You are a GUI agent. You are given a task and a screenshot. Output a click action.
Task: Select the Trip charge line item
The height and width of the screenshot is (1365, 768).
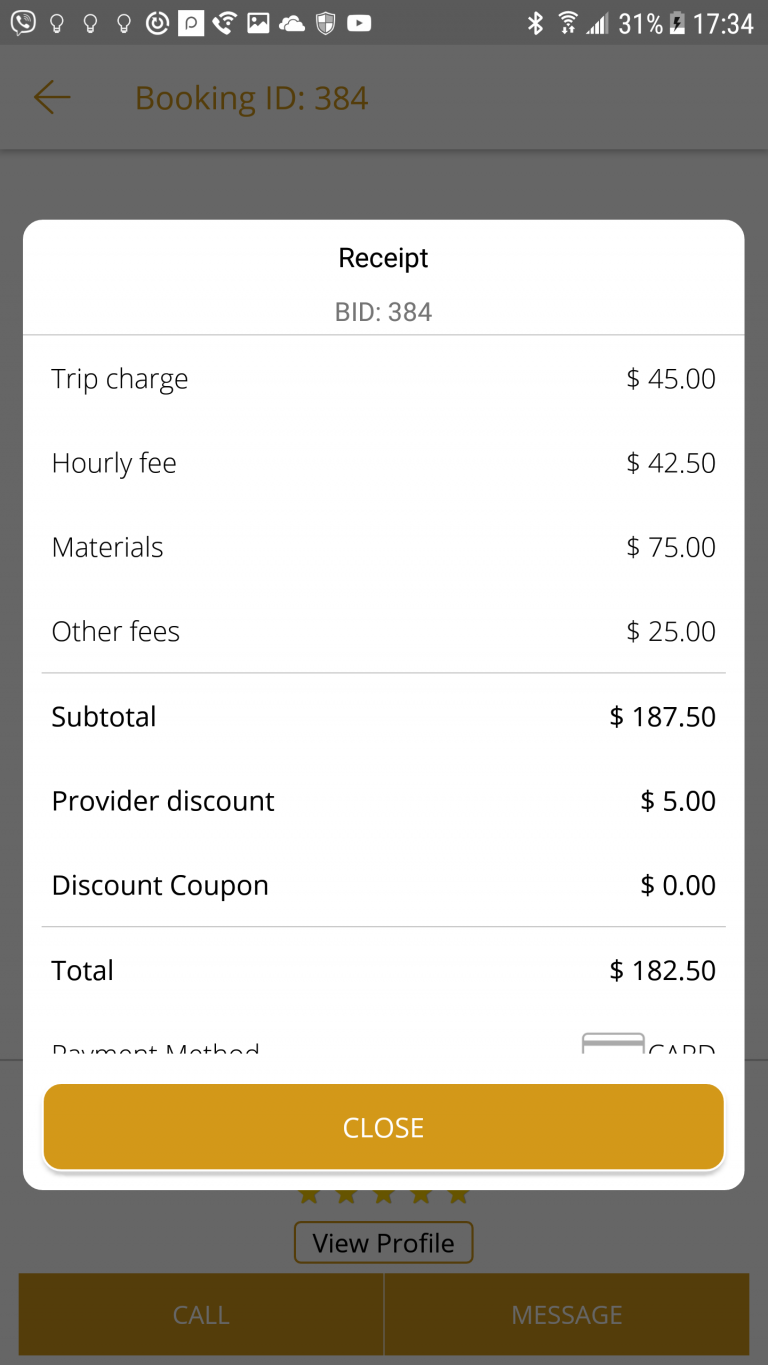(x=383, y=378)
